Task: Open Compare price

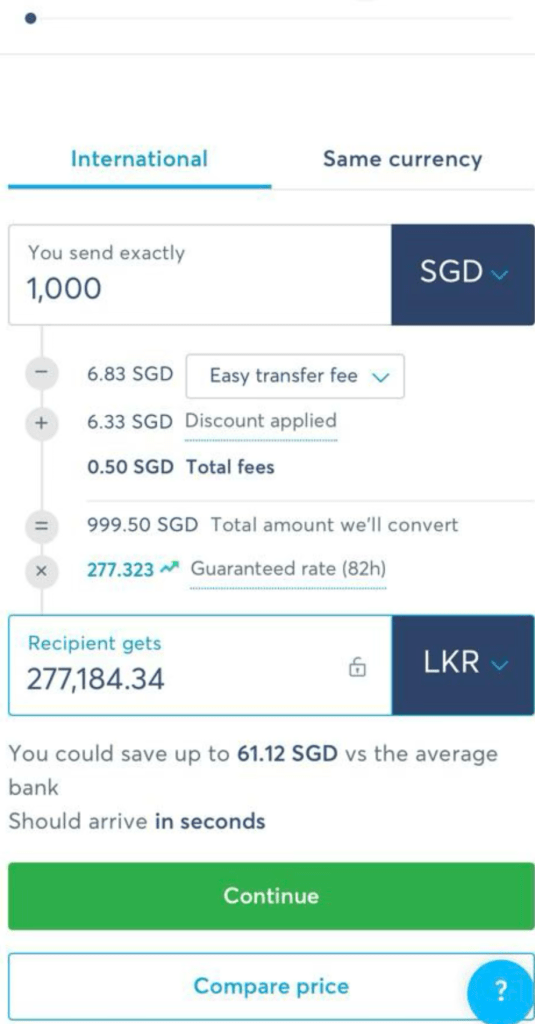Action: (x=271, y=986)
